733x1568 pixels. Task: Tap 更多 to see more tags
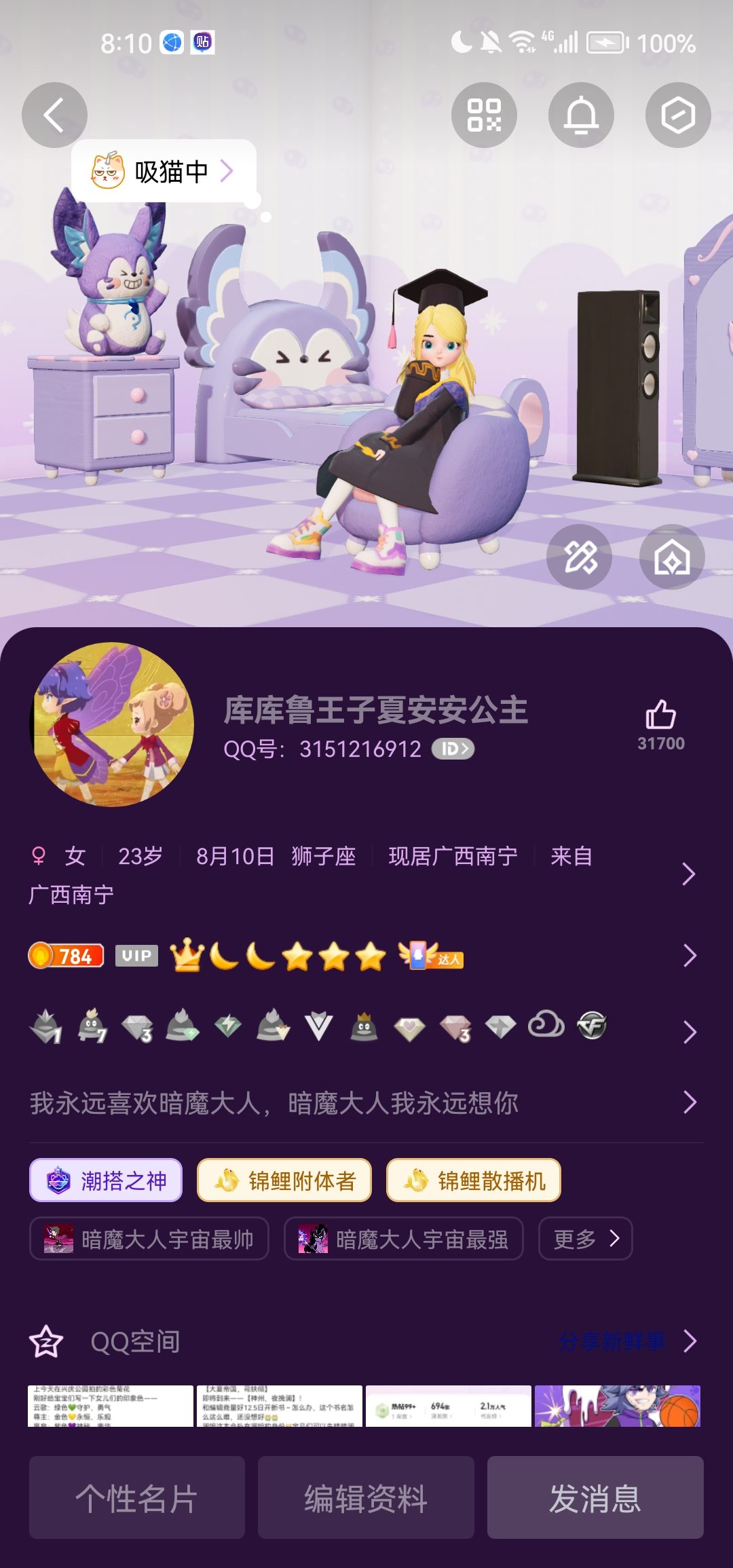(x=585, y=1239)
